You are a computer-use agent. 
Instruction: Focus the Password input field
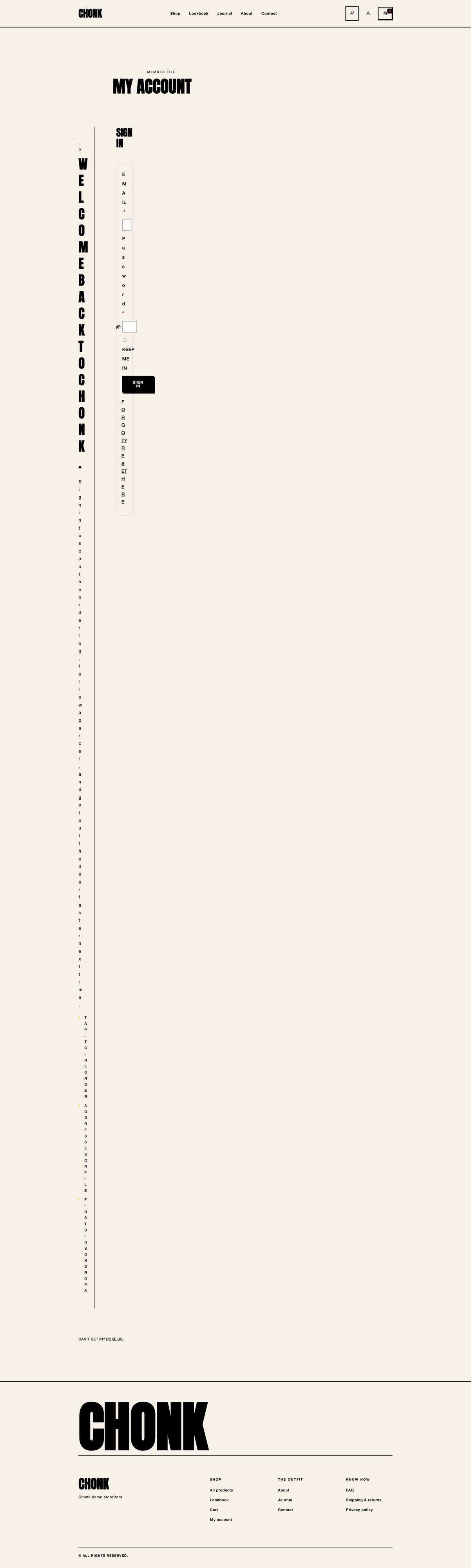[x=129, y=327]
